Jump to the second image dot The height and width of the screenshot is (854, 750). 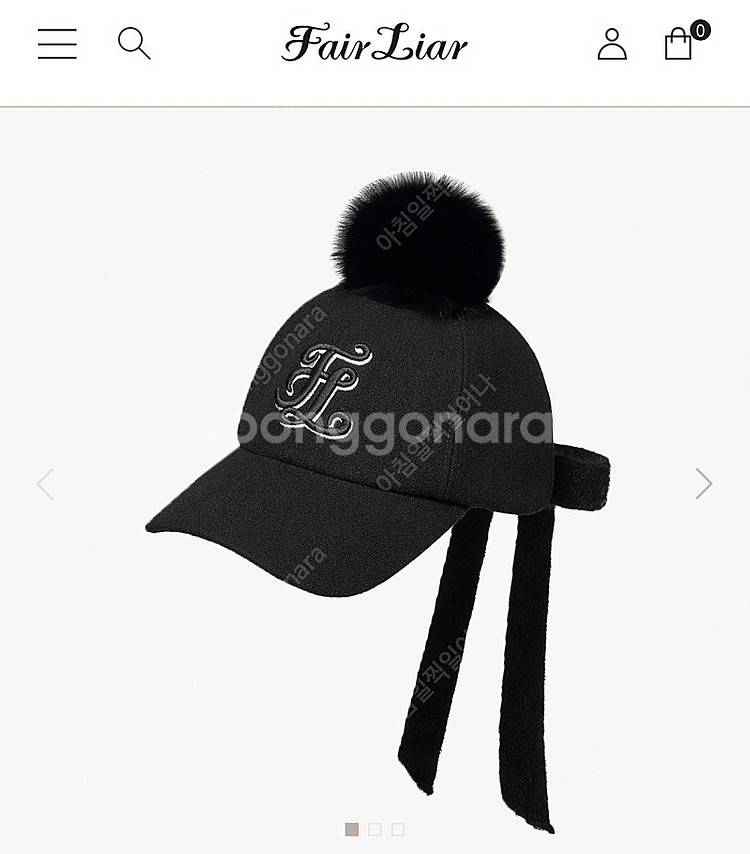click(x=375, y=829)
